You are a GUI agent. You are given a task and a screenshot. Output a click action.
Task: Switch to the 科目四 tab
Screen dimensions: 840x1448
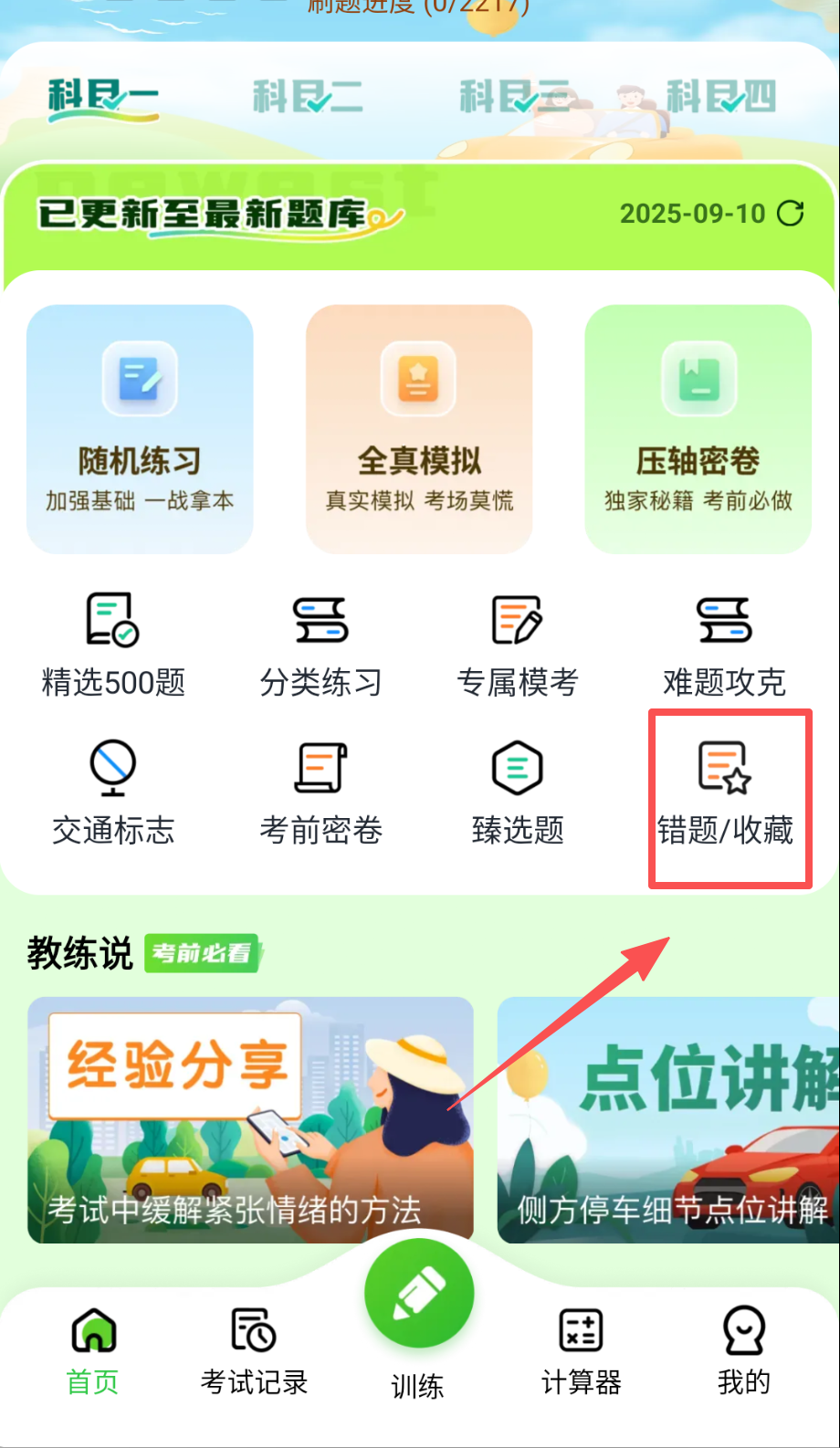(721, 96)
